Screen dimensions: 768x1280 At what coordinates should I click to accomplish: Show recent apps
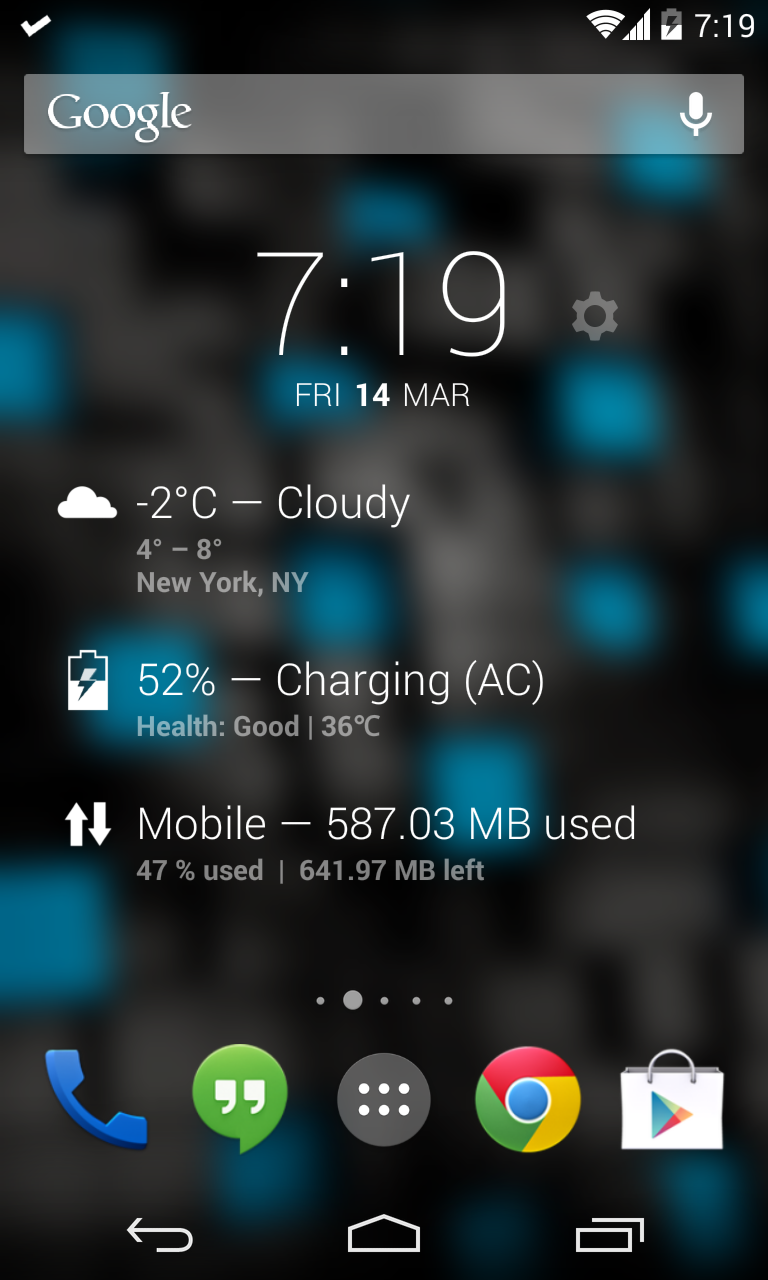(x=610, y=1236)
